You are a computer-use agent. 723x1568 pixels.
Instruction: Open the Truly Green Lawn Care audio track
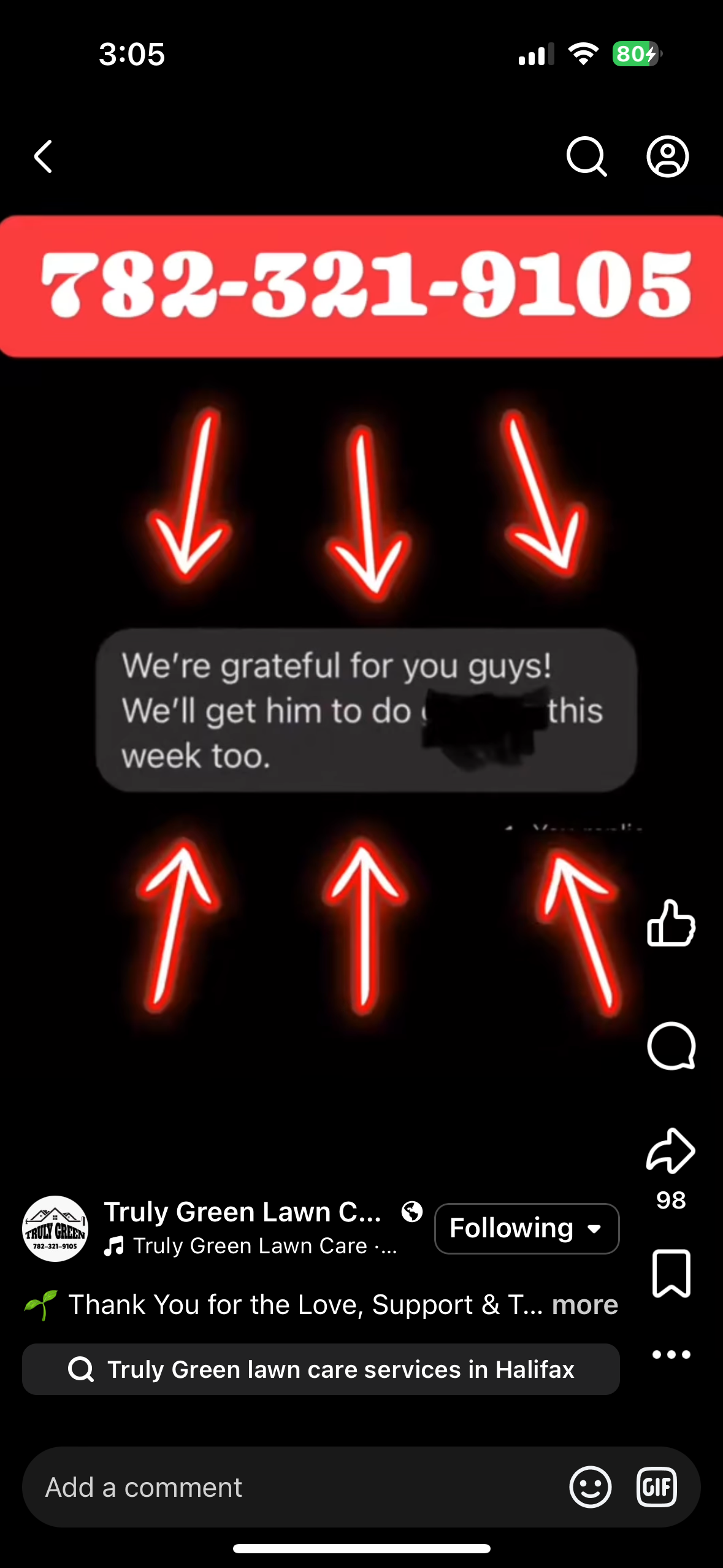pos(251,1246)
